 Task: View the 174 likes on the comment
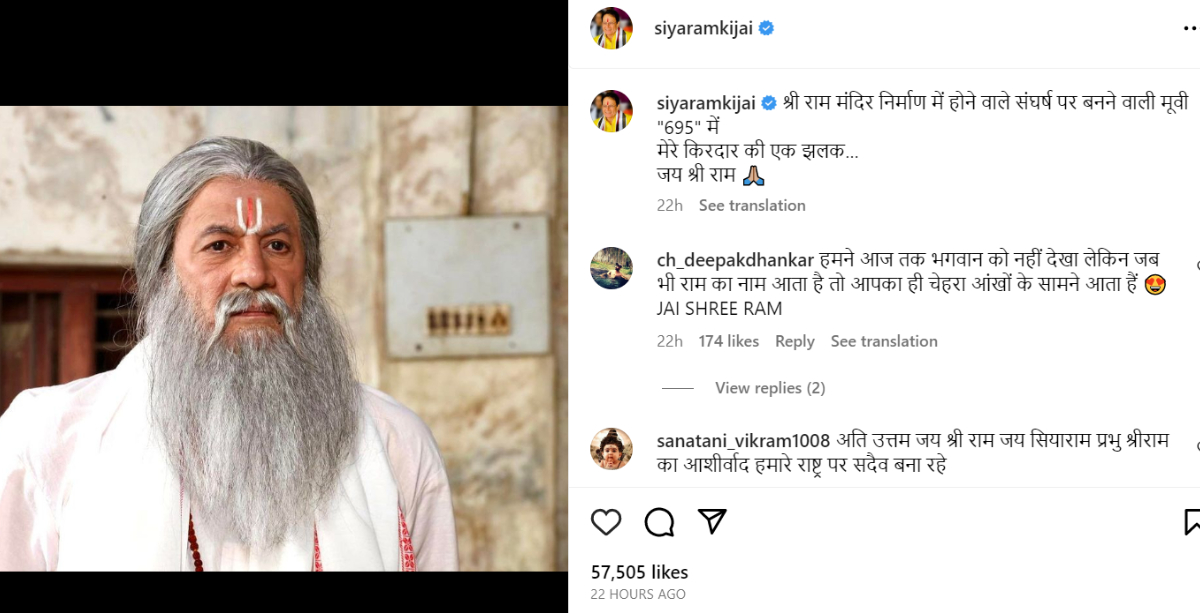point(728,341)
